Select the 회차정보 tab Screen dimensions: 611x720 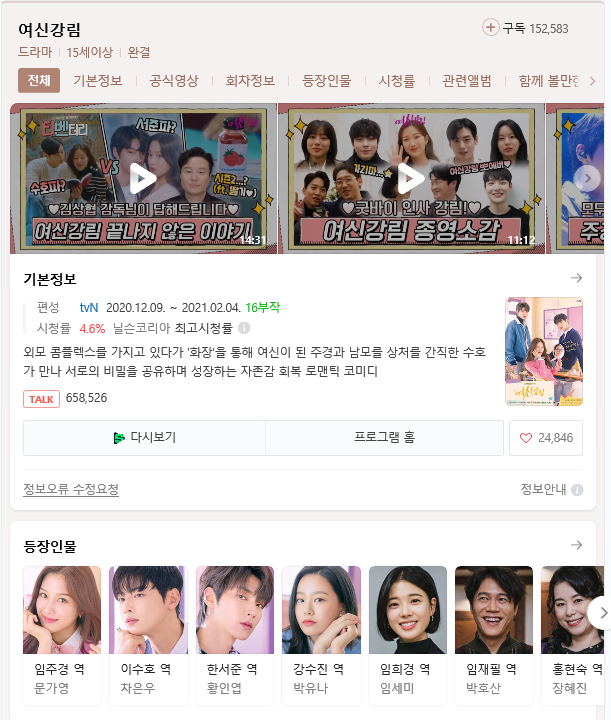coord(250,81)
